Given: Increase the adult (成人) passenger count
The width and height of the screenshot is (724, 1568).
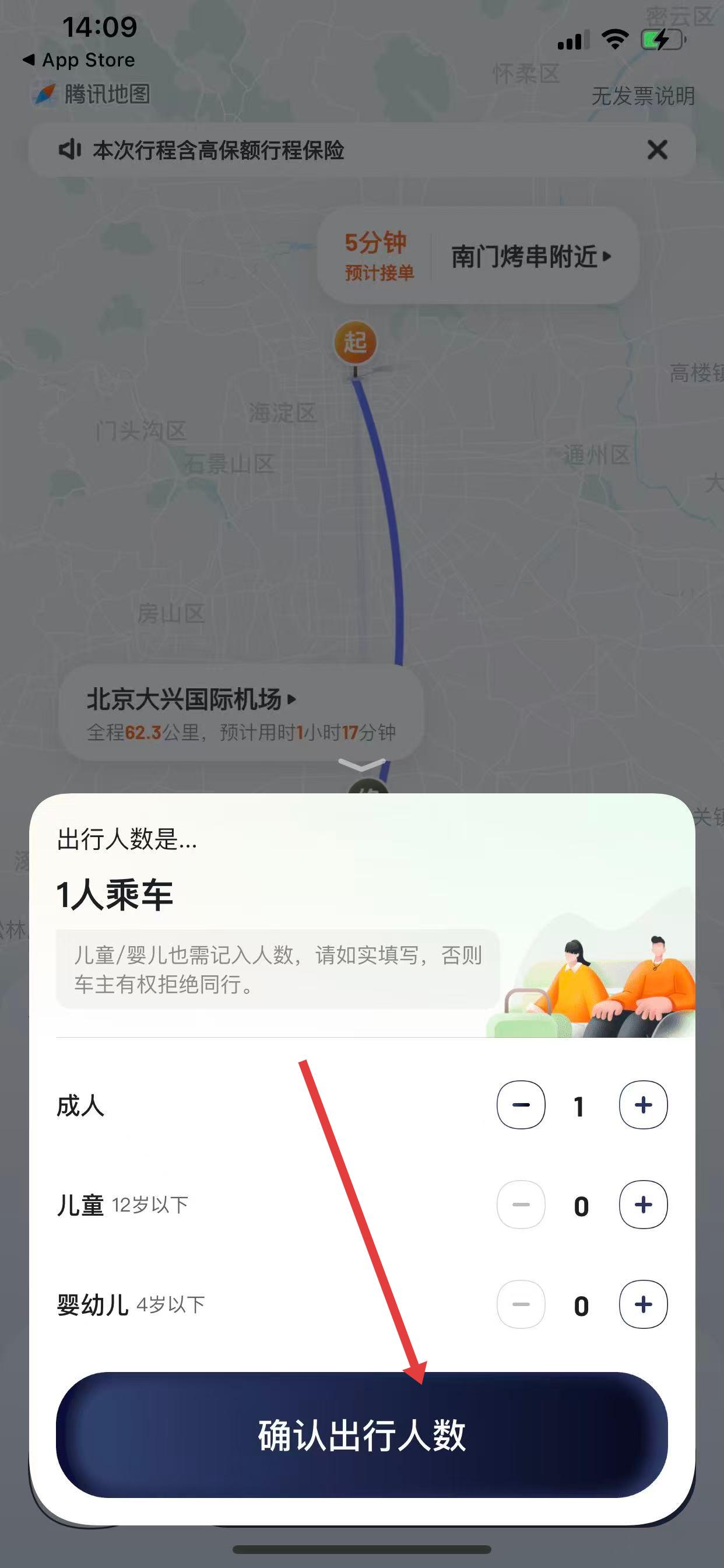Looking at the screenshot, I should 643,1105.
